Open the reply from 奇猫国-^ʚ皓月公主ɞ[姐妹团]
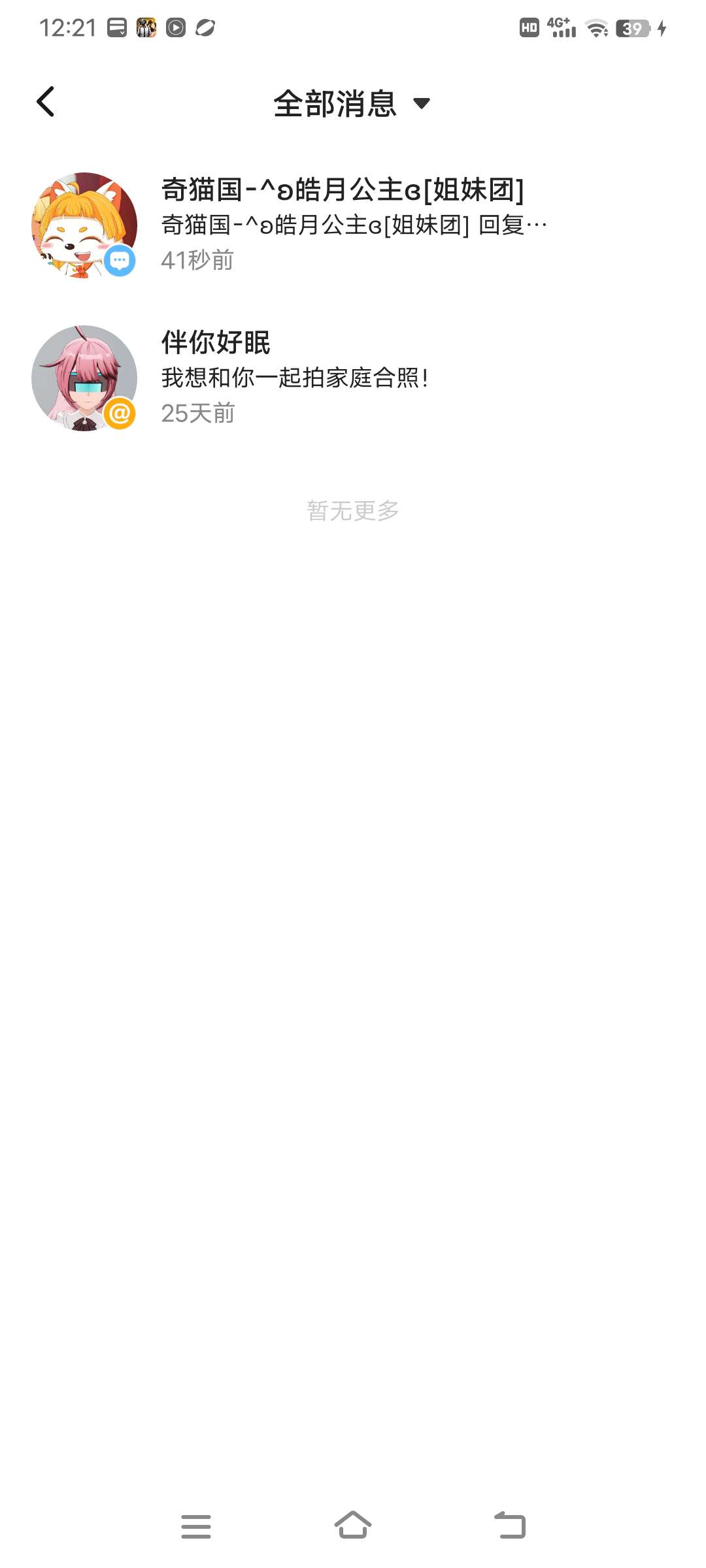Viewport: 706px width, 1568px height. (x=354, y=224)
